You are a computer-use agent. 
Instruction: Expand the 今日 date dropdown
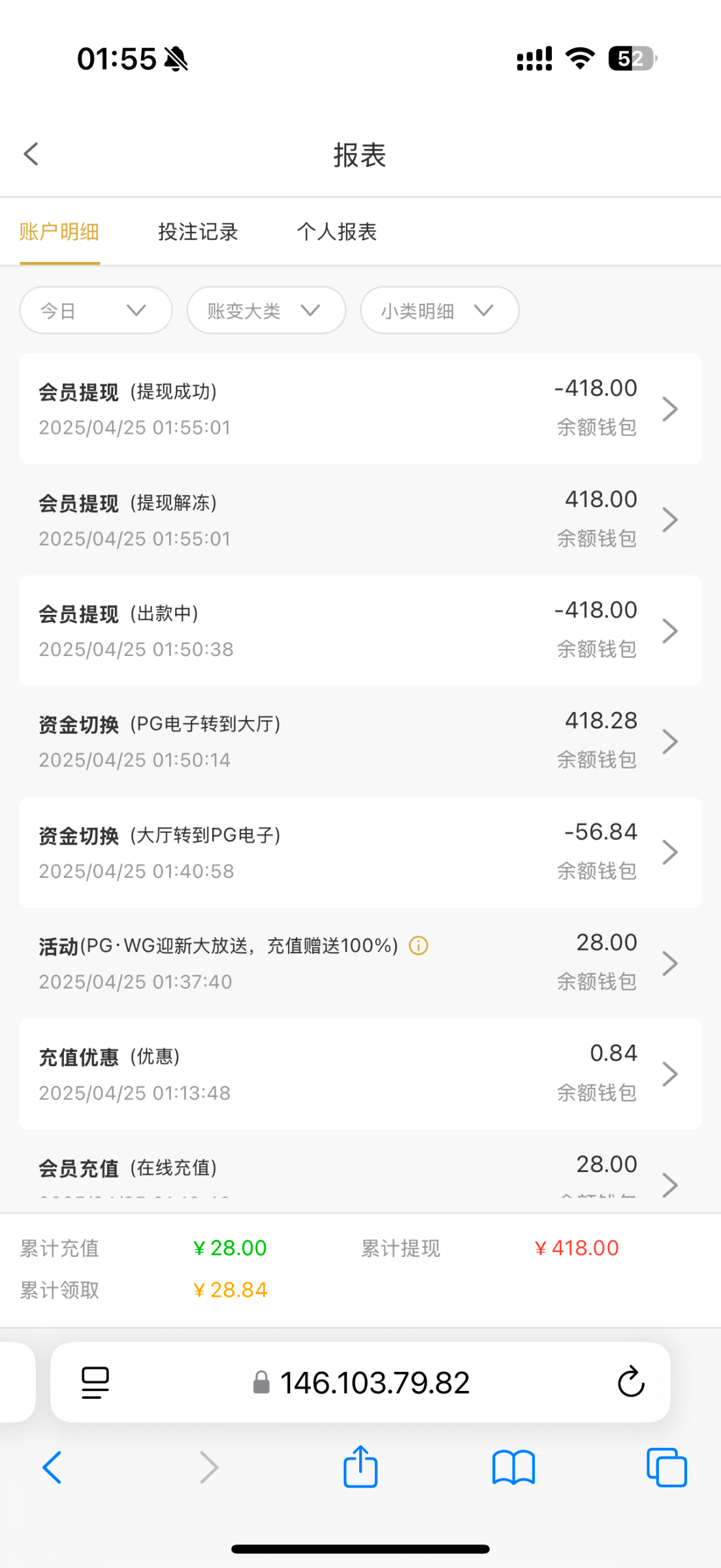point(96,310)
